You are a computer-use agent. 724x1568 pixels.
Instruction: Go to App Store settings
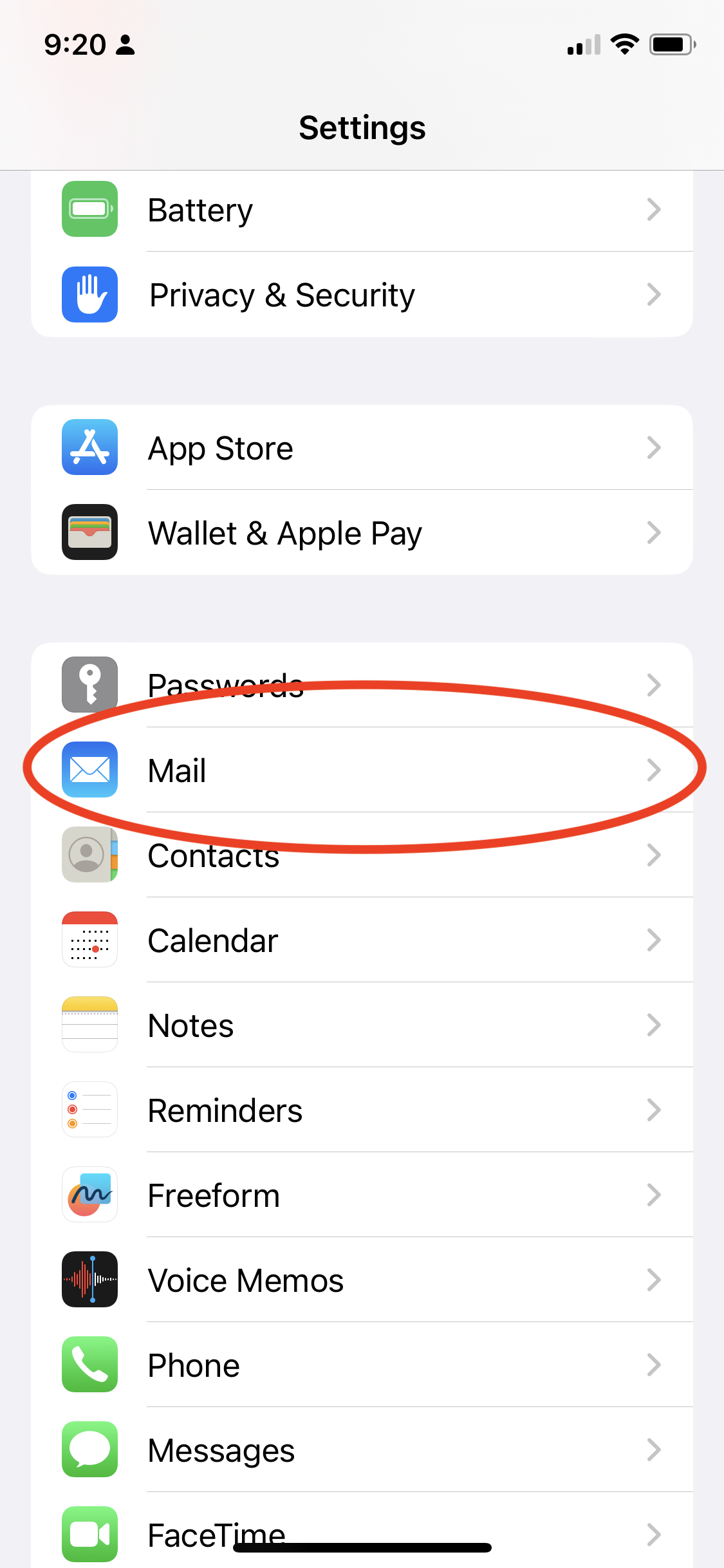360,448
